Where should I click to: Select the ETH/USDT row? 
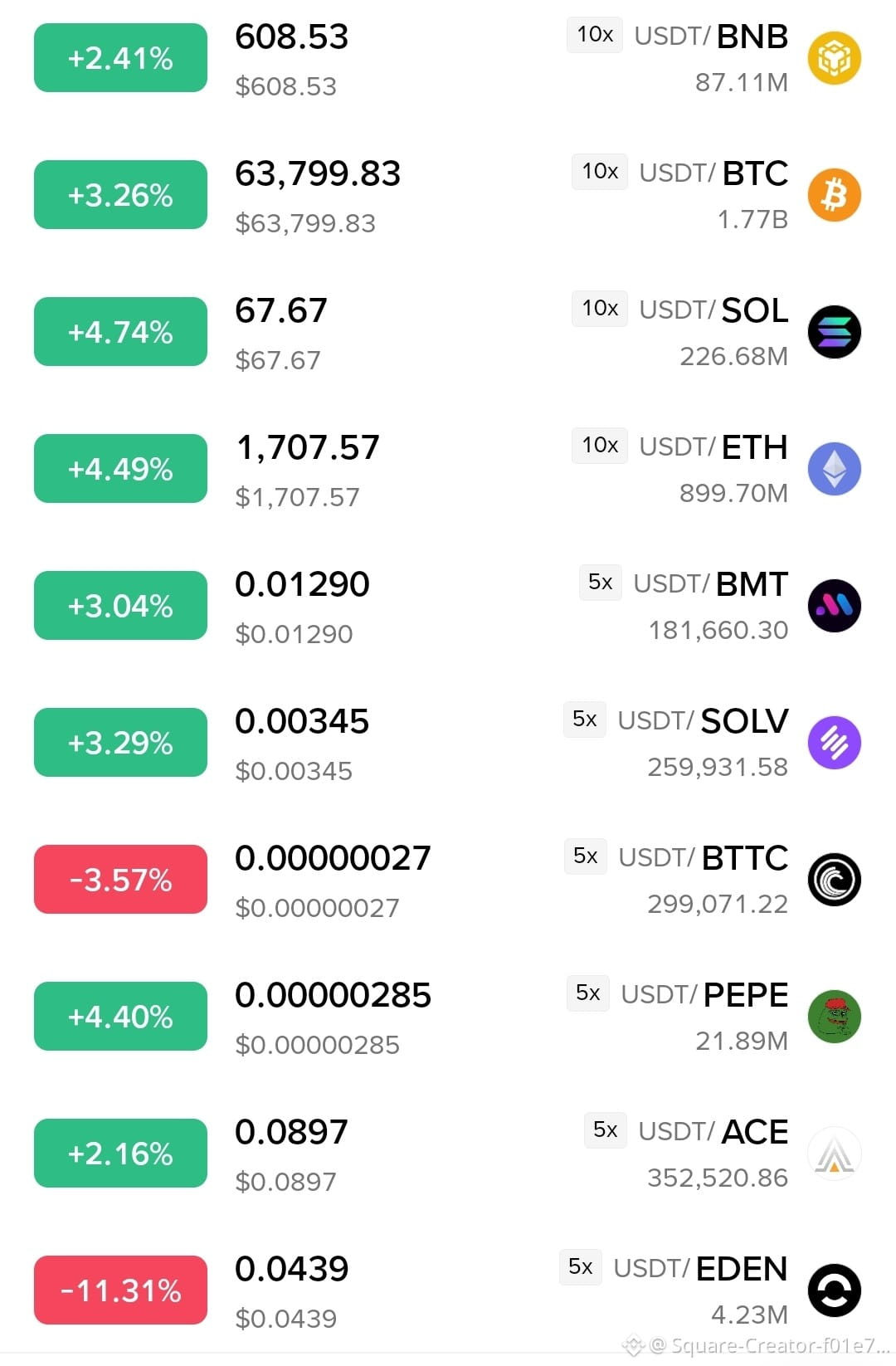click(448, 469)
